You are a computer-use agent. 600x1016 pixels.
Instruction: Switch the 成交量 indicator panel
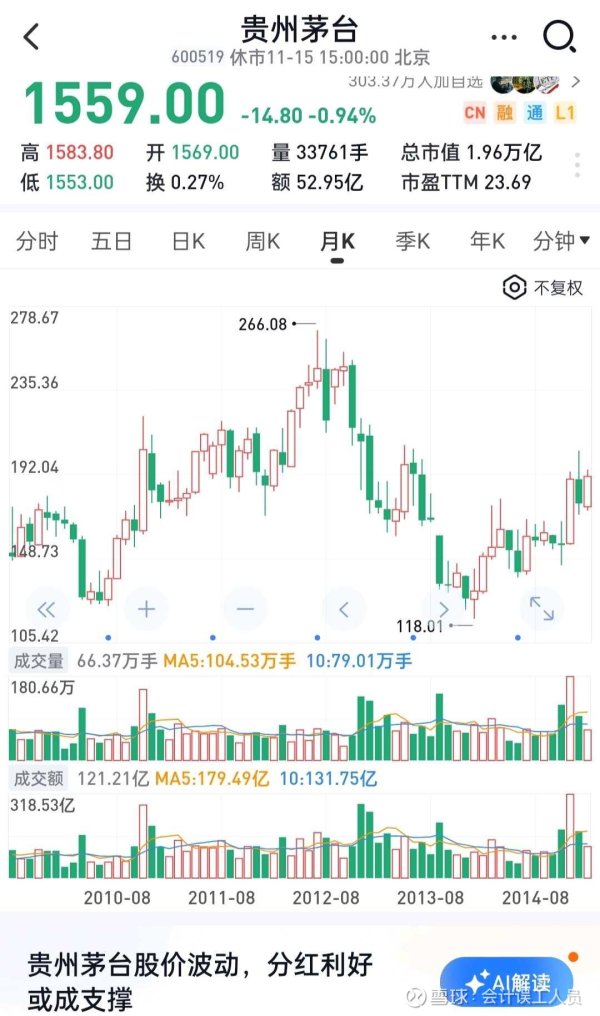coord(39,661)
